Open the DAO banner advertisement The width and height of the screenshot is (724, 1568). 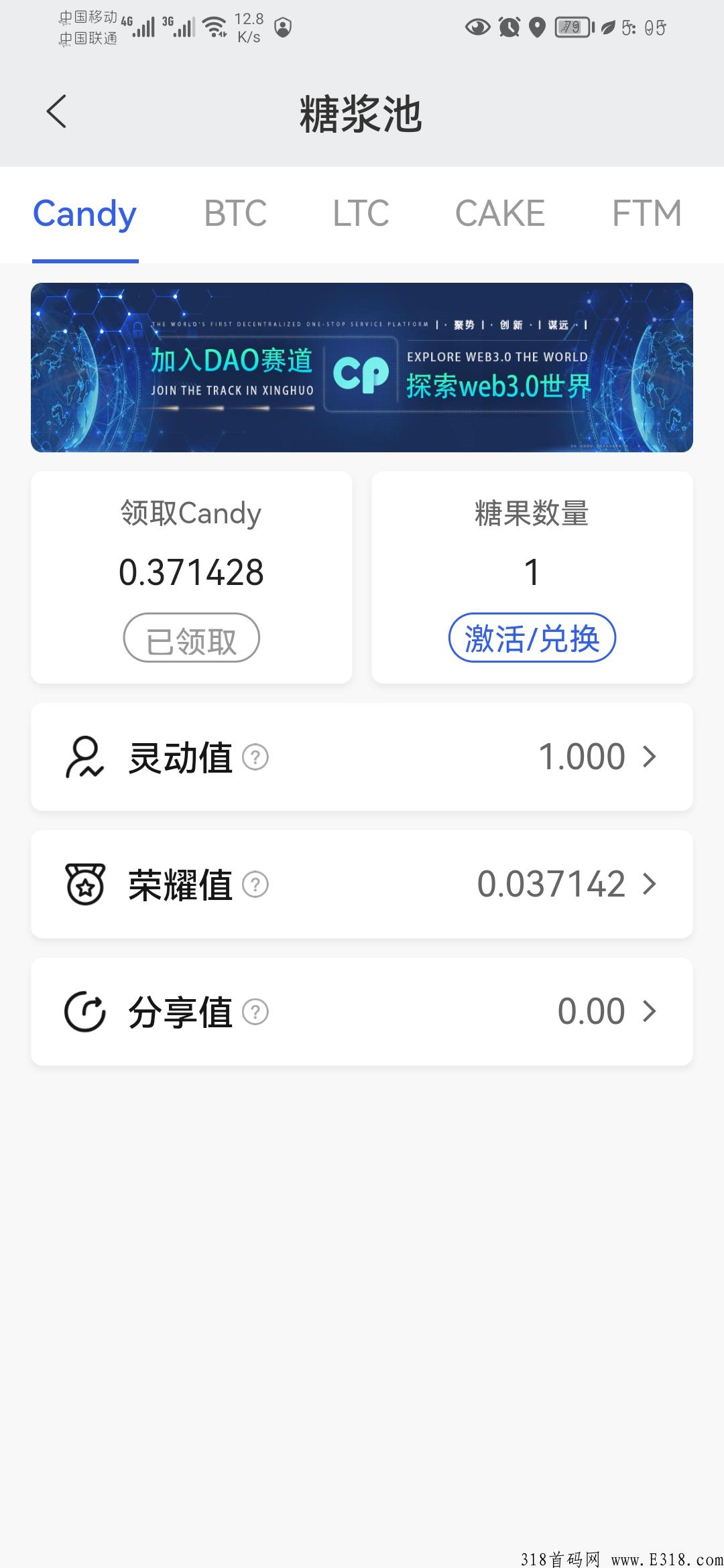click(x=362, y=369)
